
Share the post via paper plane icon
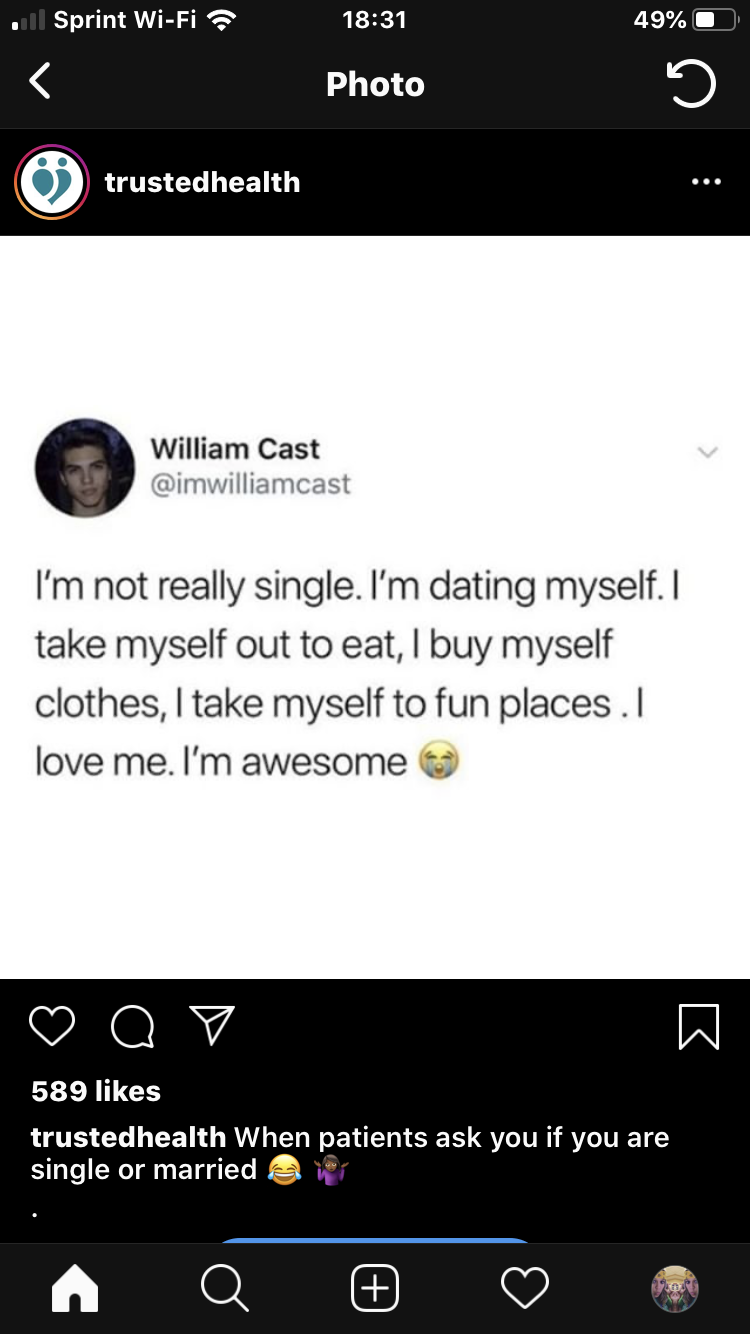[x=212, y=1026]
